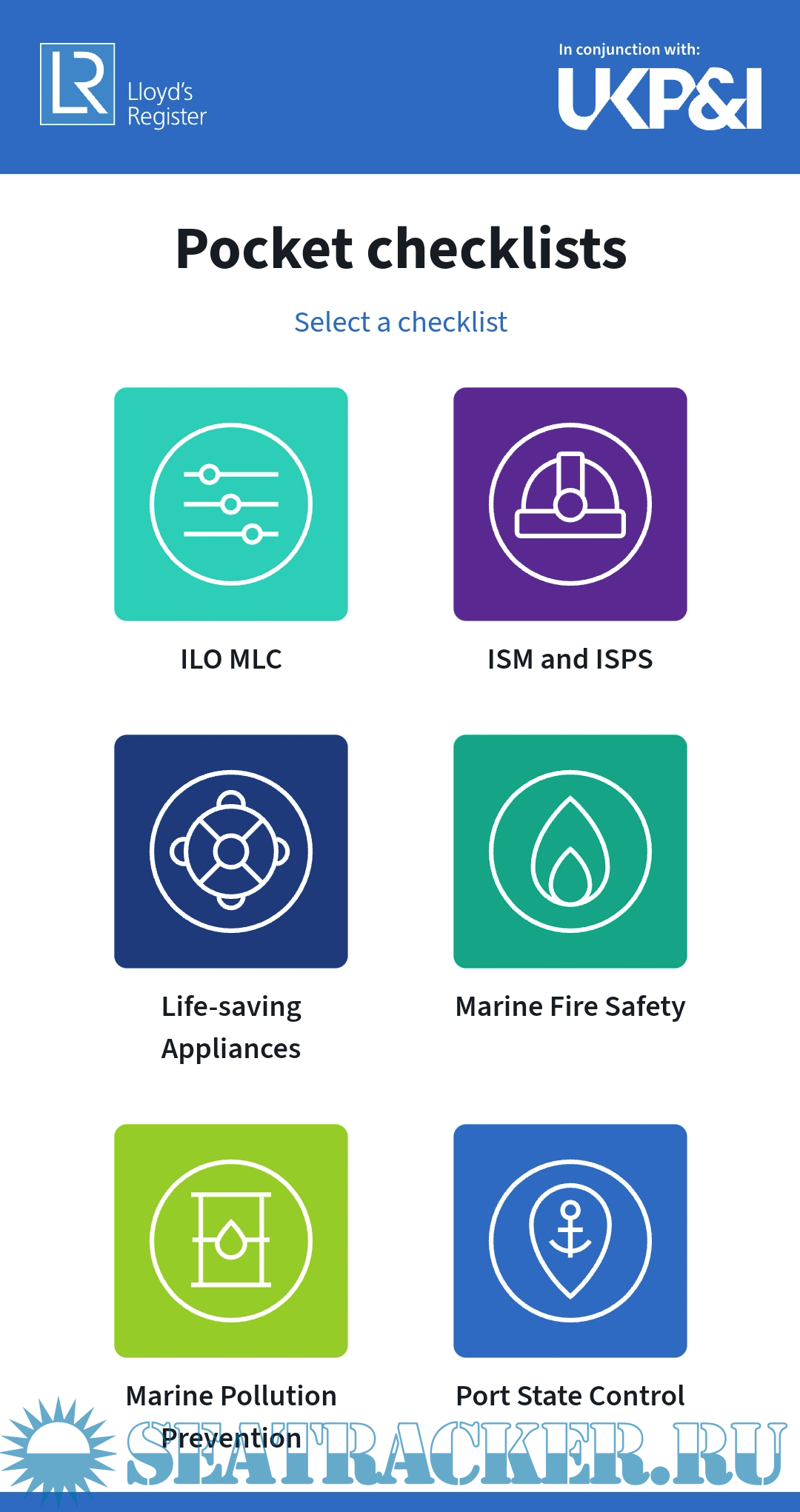
Task: Select the ISM and ISPS checklist
Action: (x=570, y=504)
